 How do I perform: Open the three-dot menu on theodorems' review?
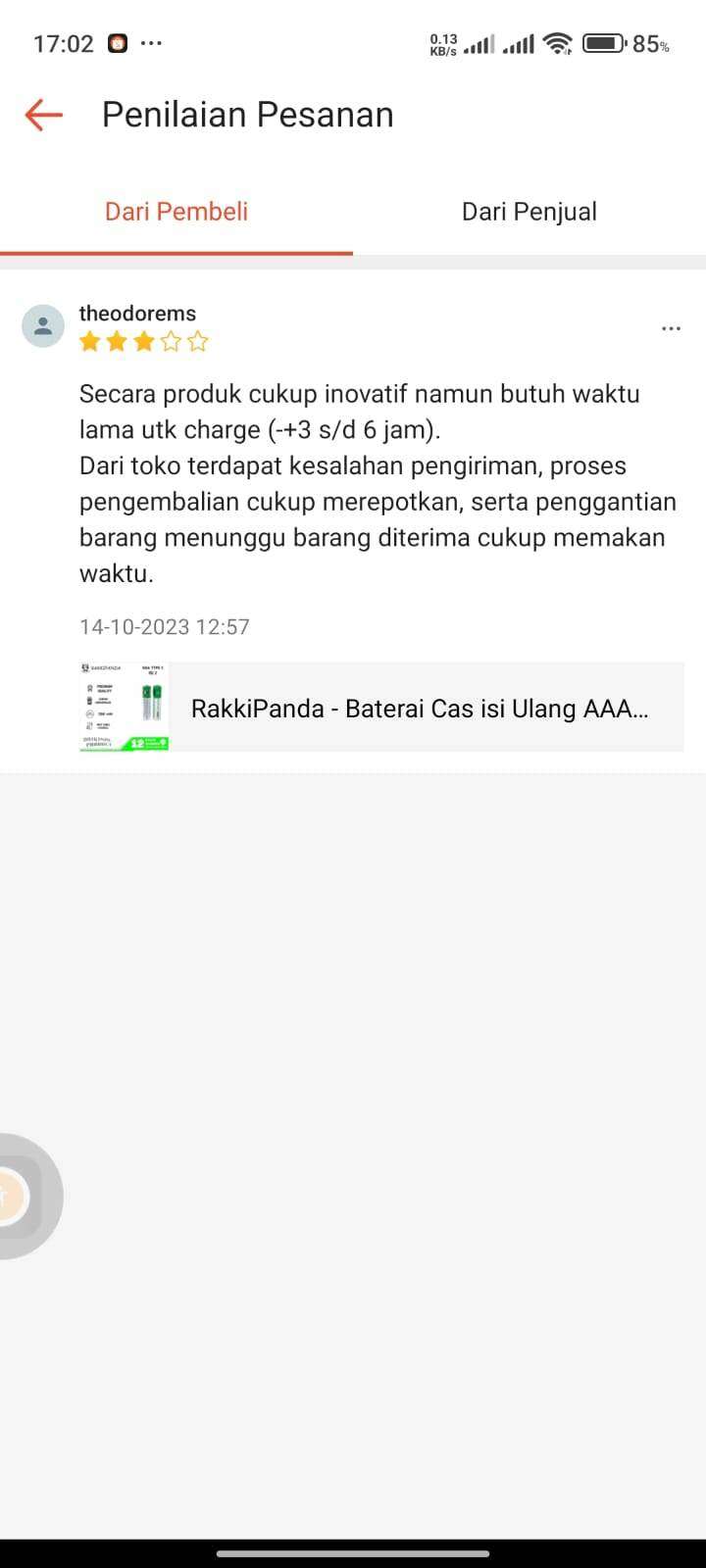pyautogui.click(x=671, y=329)
